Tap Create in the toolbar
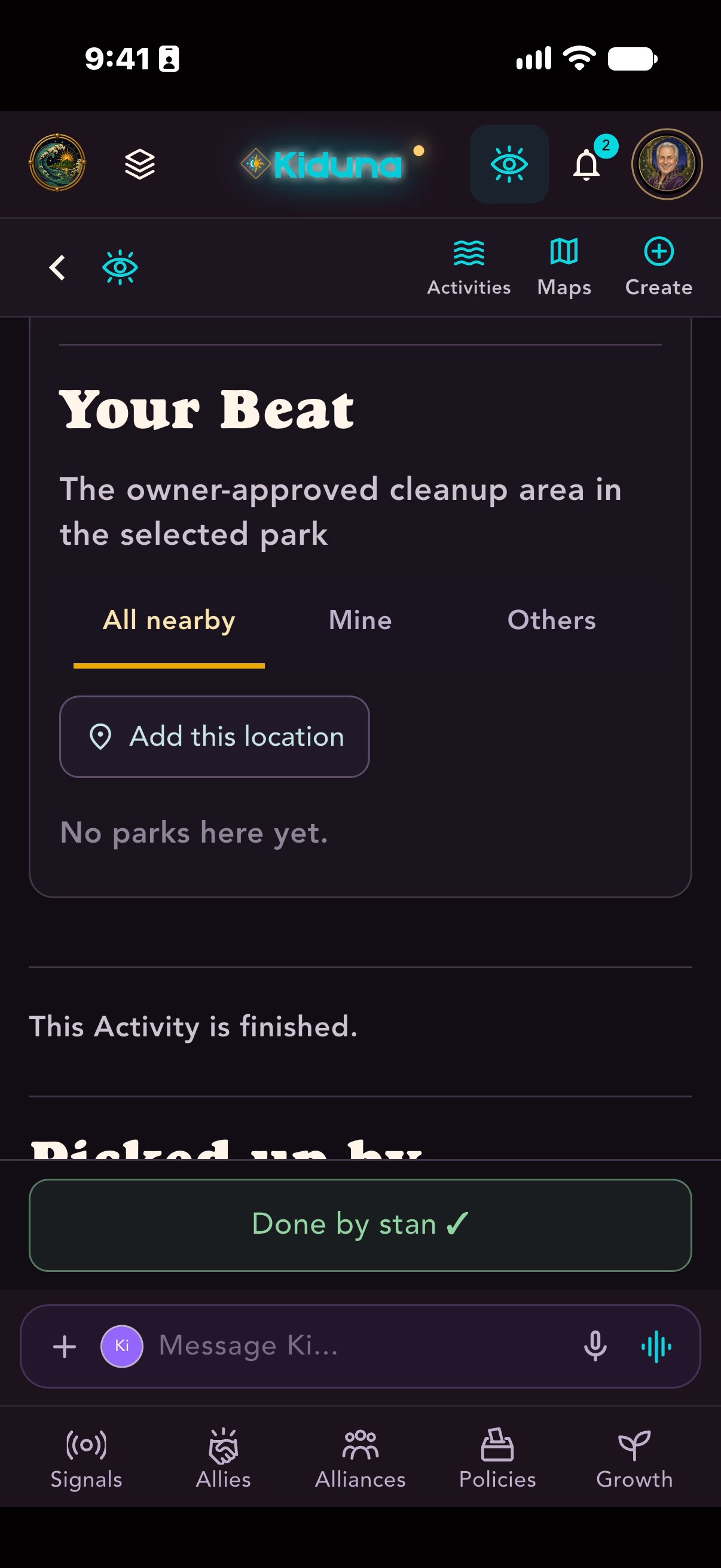Viewport: 721px width, 1568px height. 658,267
